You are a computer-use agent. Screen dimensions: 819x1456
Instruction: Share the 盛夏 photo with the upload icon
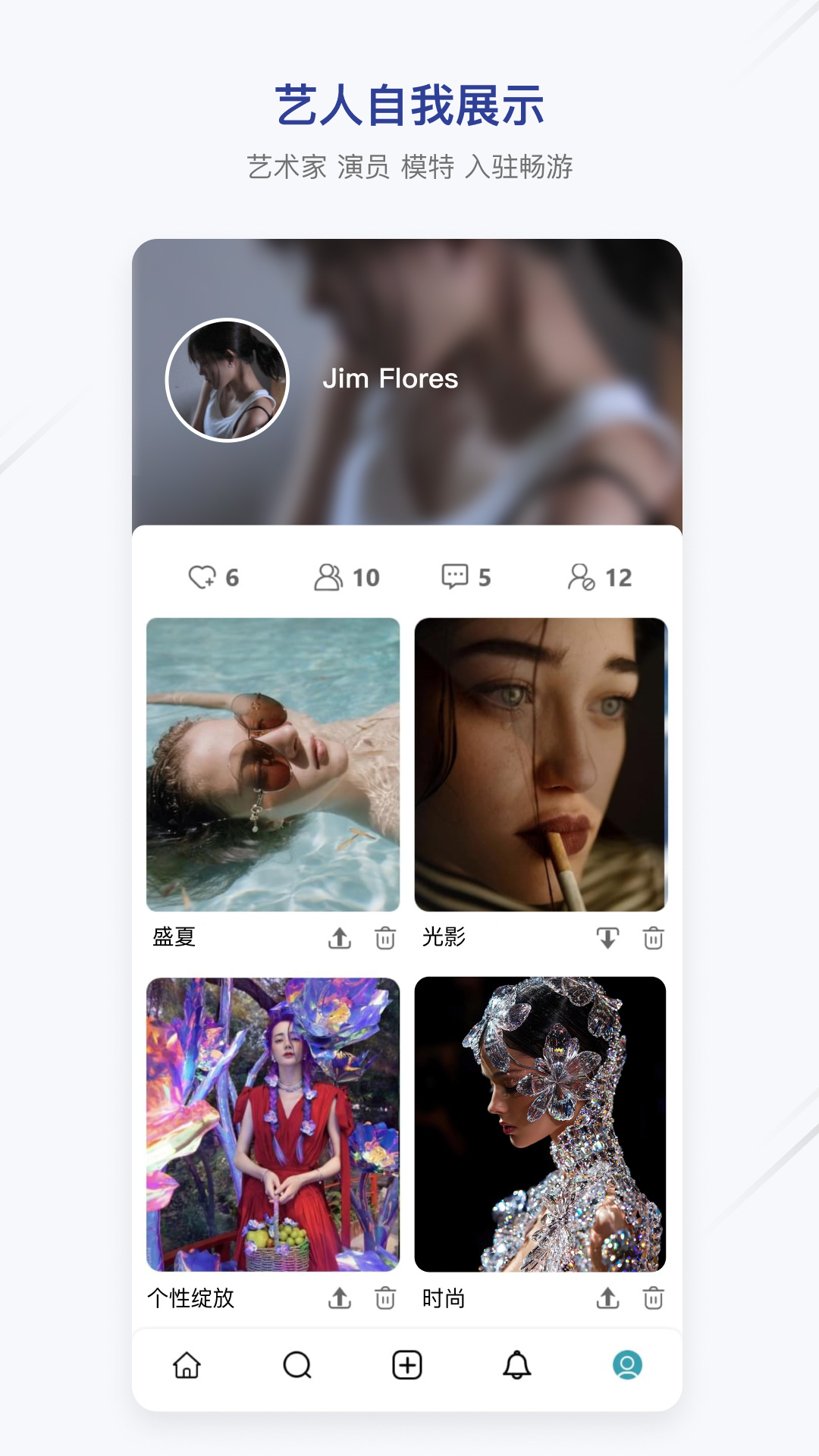point(337,937)
